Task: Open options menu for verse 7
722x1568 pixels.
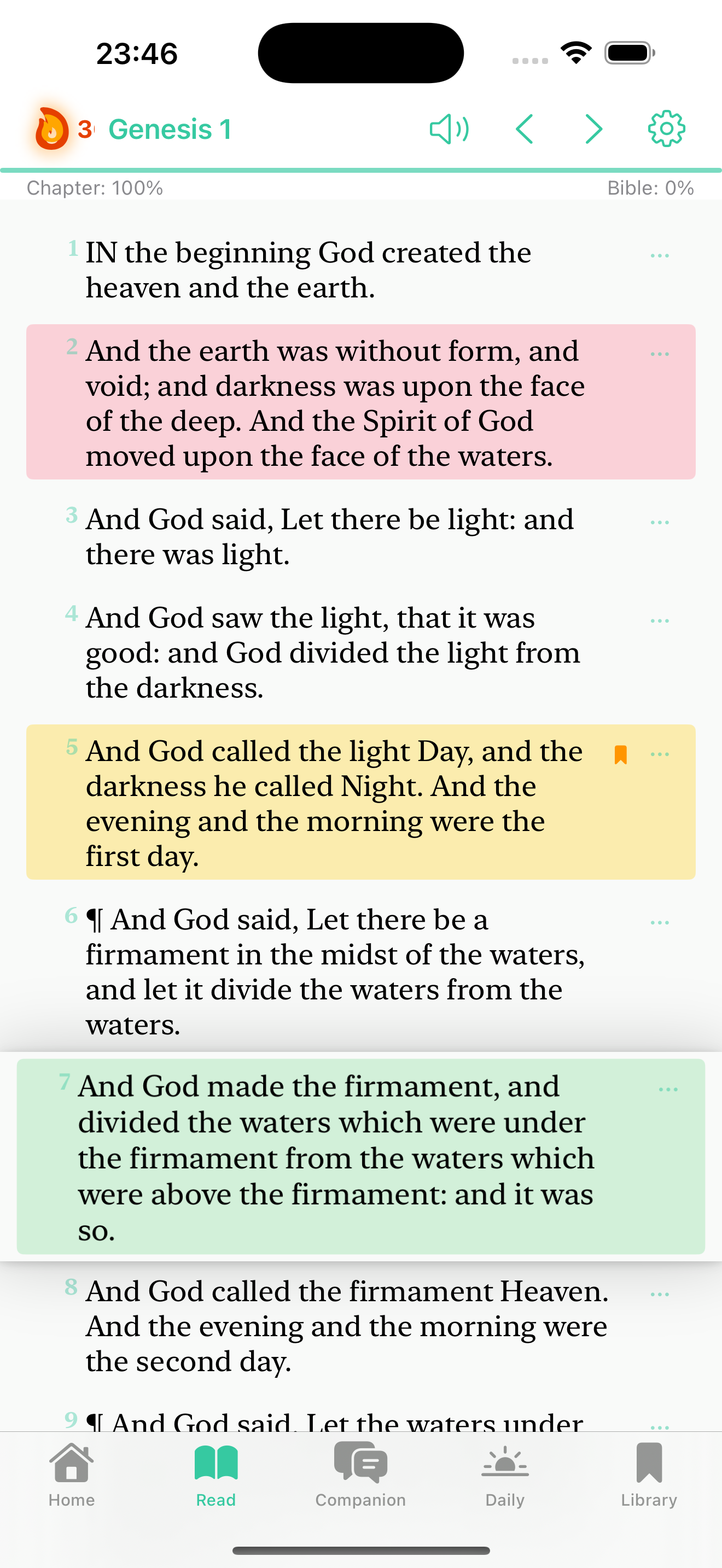Action: 668,1090
